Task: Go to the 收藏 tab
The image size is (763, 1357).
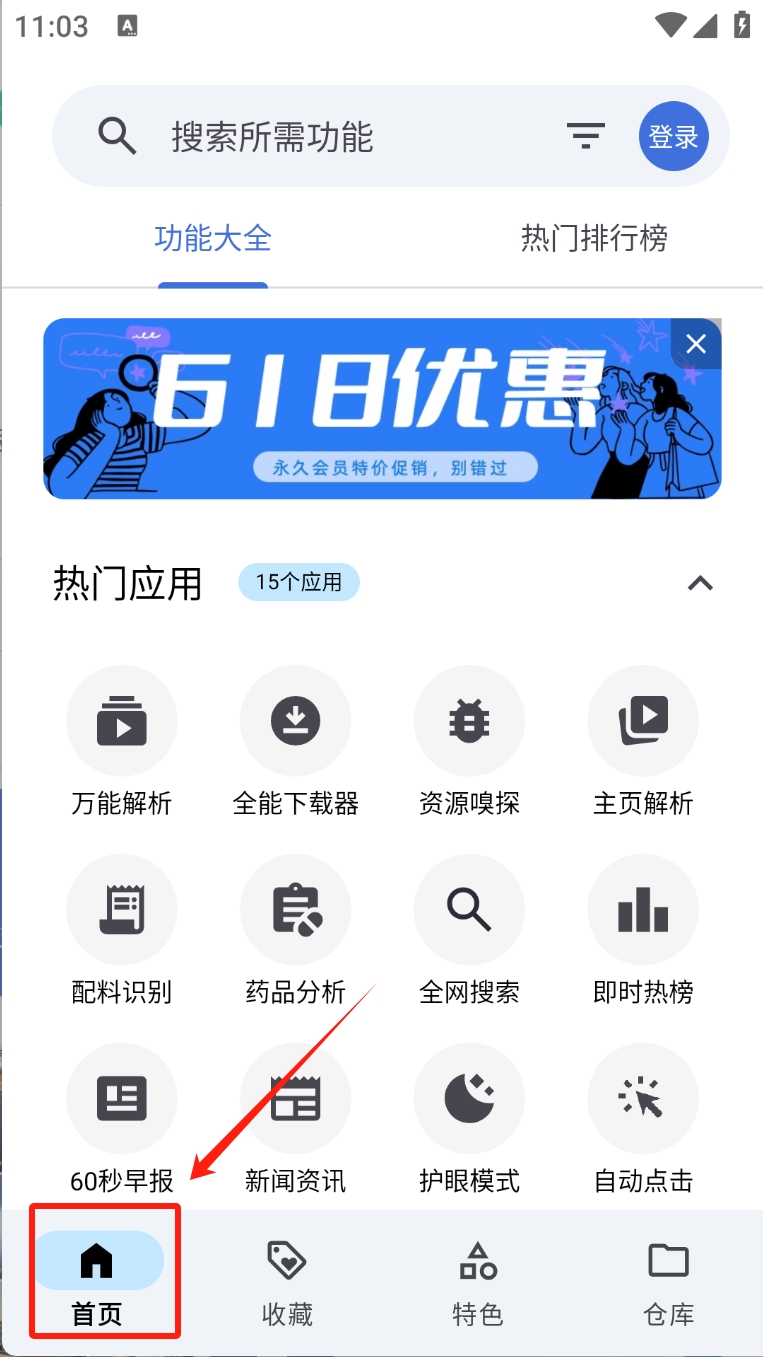Action: (x=287, y=1282)
